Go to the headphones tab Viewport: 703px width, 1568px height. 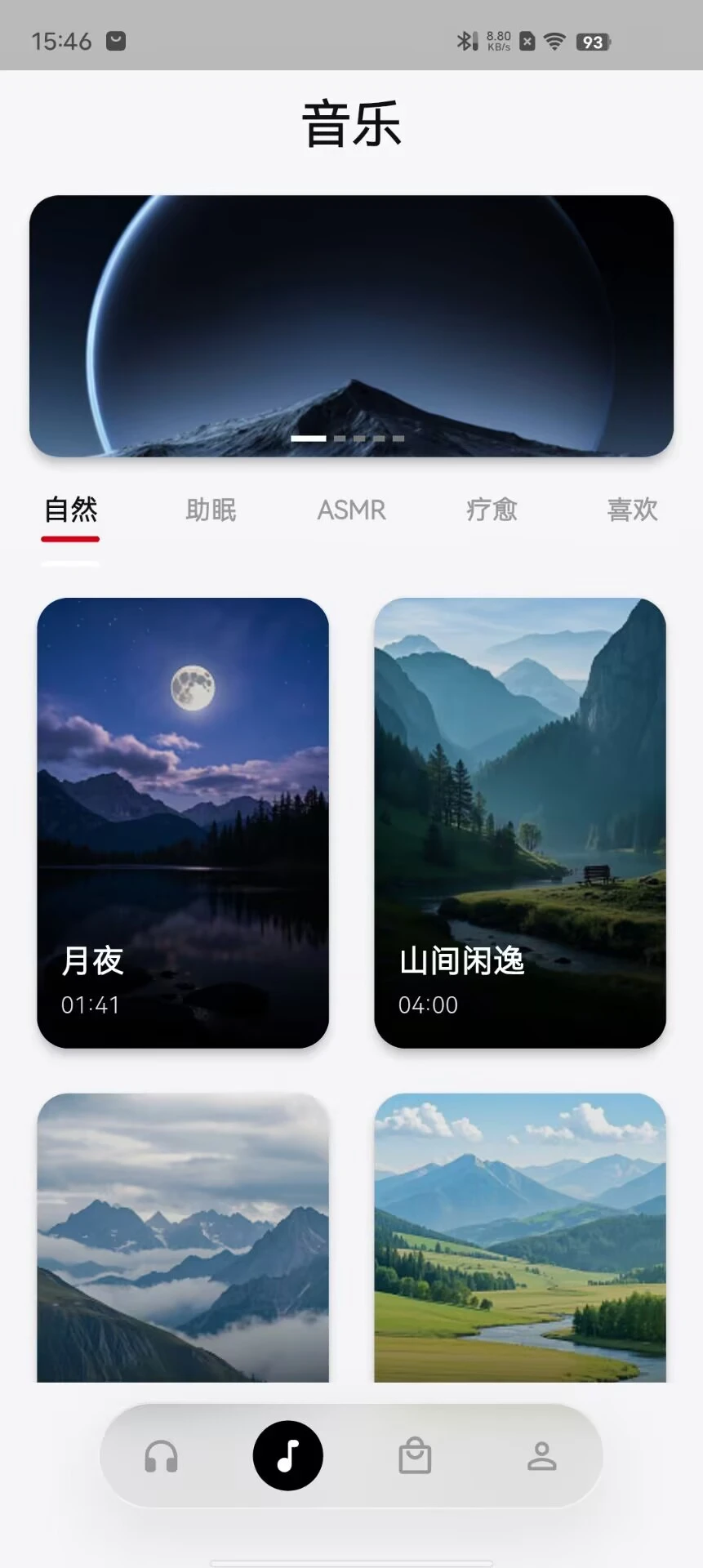pyautogui.click(x=161, y=1456)
